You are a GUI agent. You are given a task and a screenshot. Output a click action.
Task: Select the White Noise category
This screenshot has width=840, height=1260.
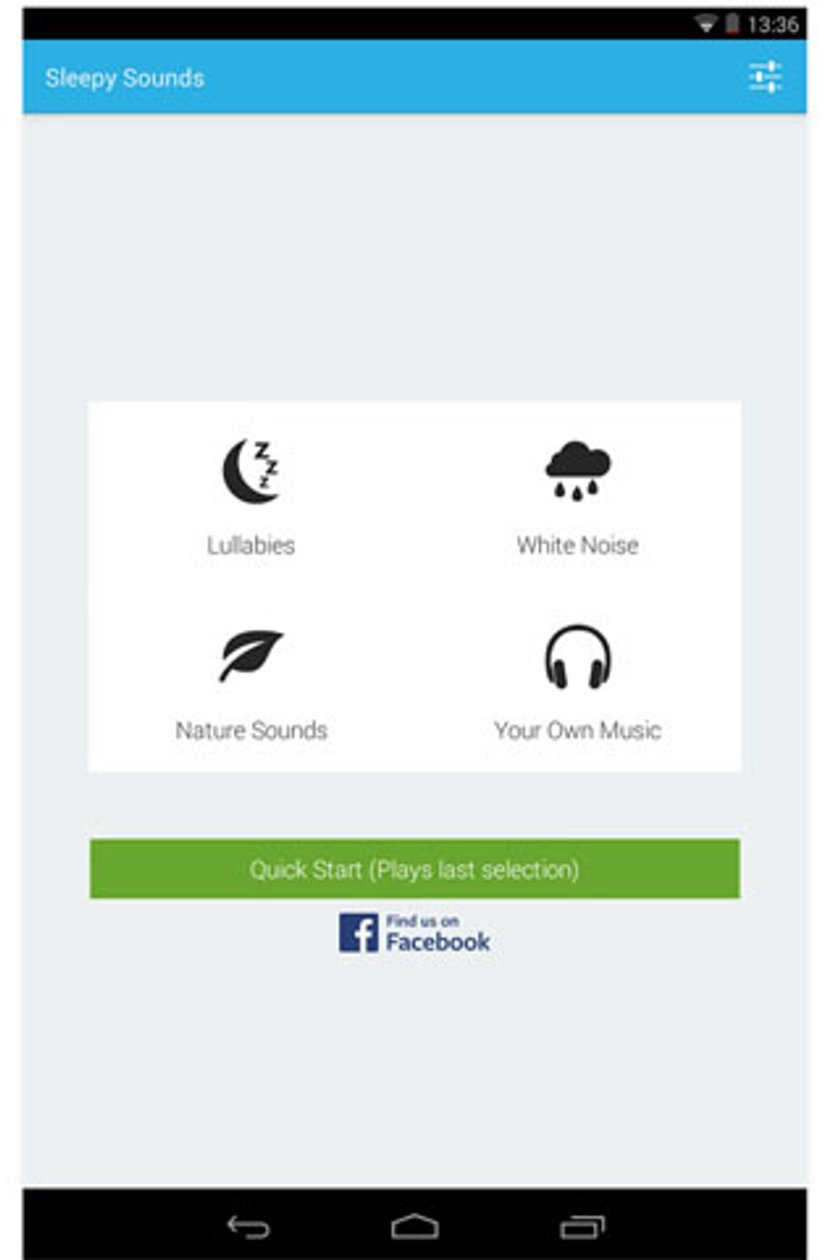coord(577,495)
